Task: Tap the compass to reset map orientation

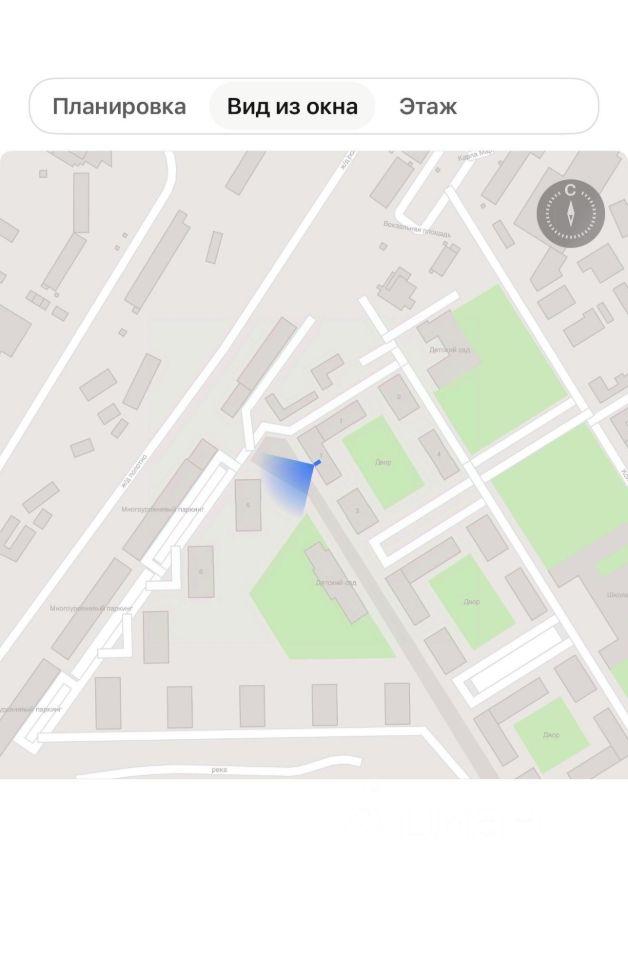Action: (x=570, y=212)
